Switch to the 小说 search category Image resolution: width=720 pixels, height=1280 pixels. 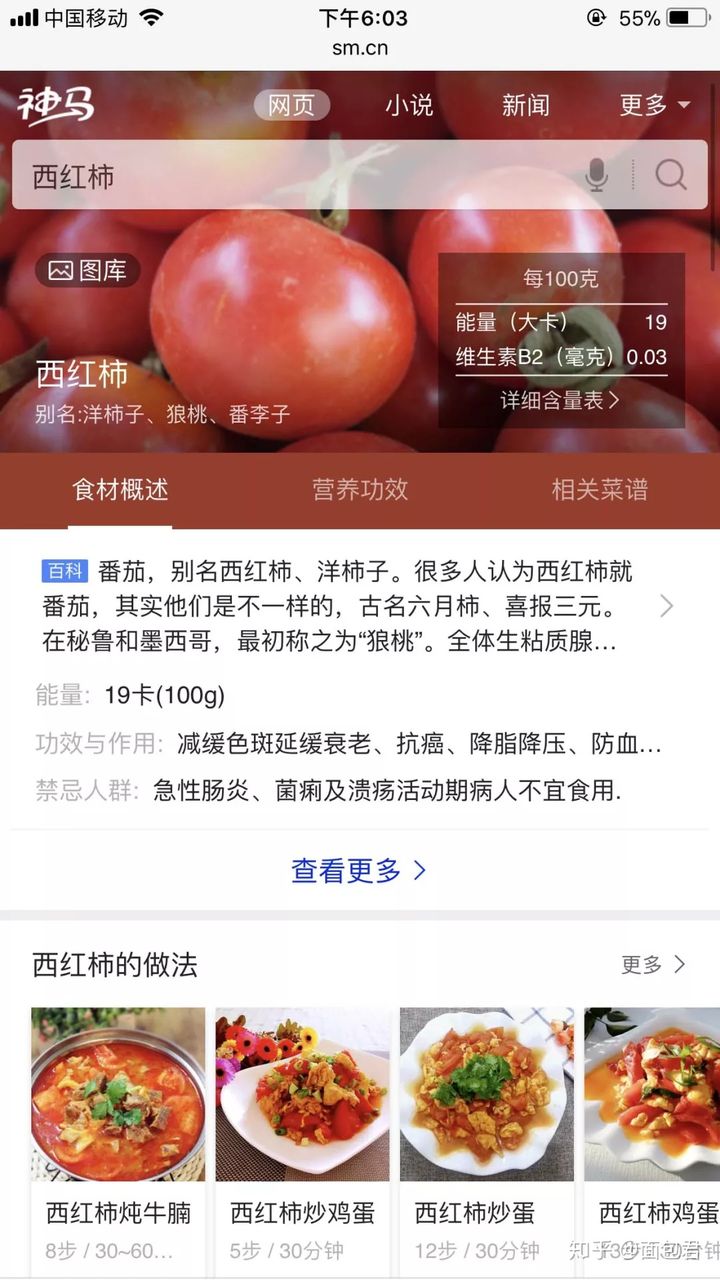[x=409, y=105]
